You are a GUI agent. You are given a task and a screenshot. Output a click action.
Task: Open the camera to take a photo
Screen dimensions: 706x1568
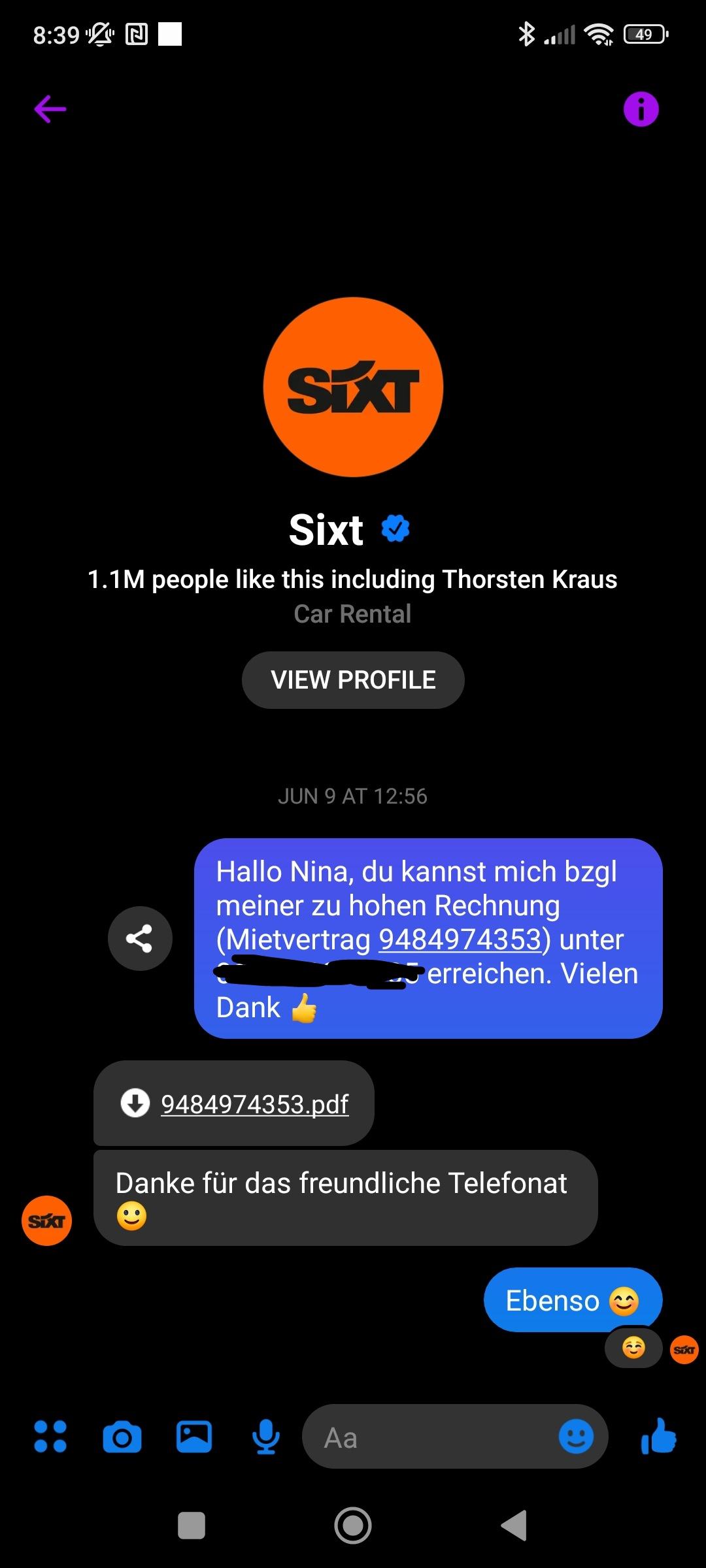pos(122,1437)
